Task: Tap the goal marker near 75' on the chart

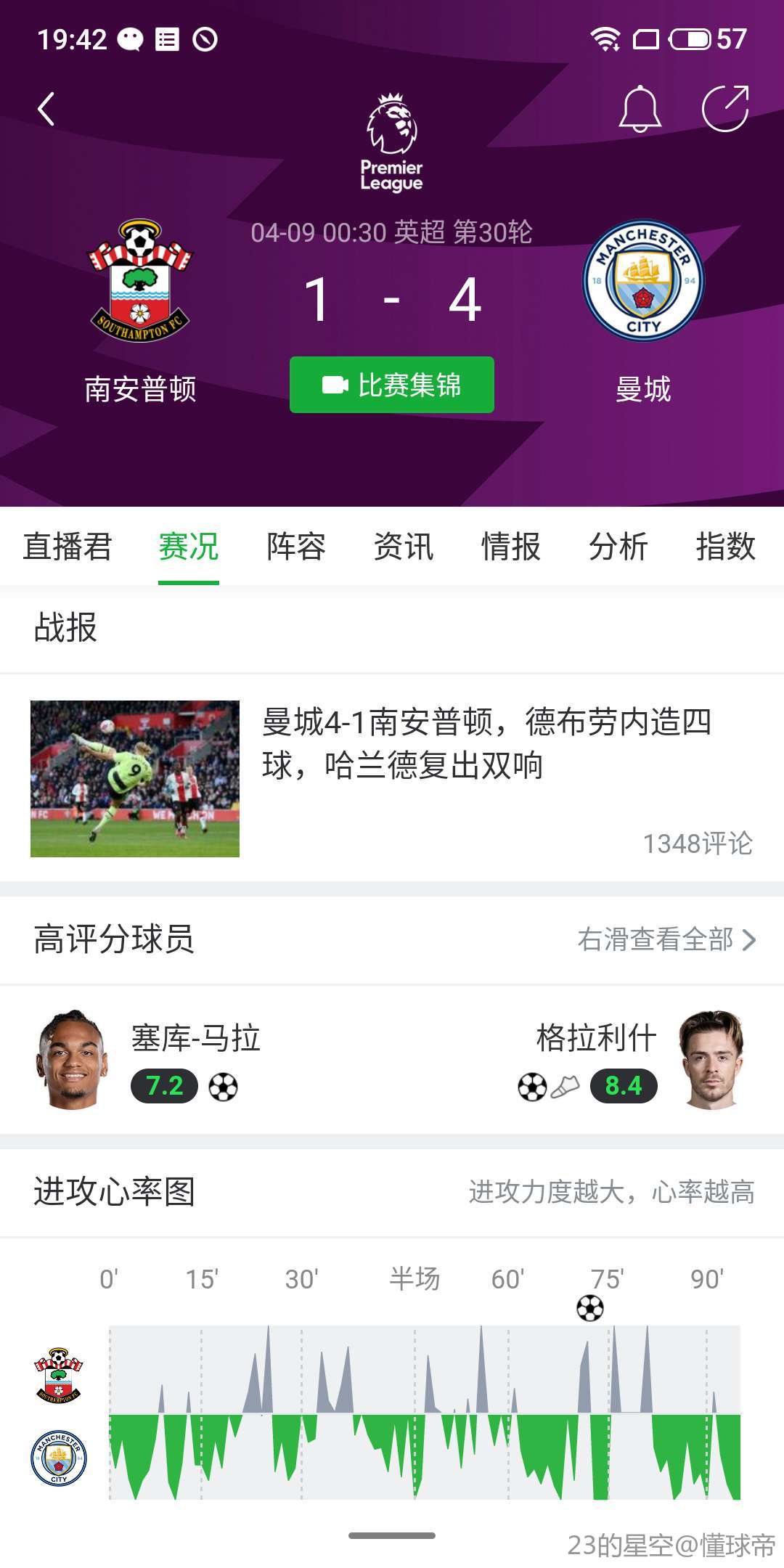Action: click(x=589, y=1308)
